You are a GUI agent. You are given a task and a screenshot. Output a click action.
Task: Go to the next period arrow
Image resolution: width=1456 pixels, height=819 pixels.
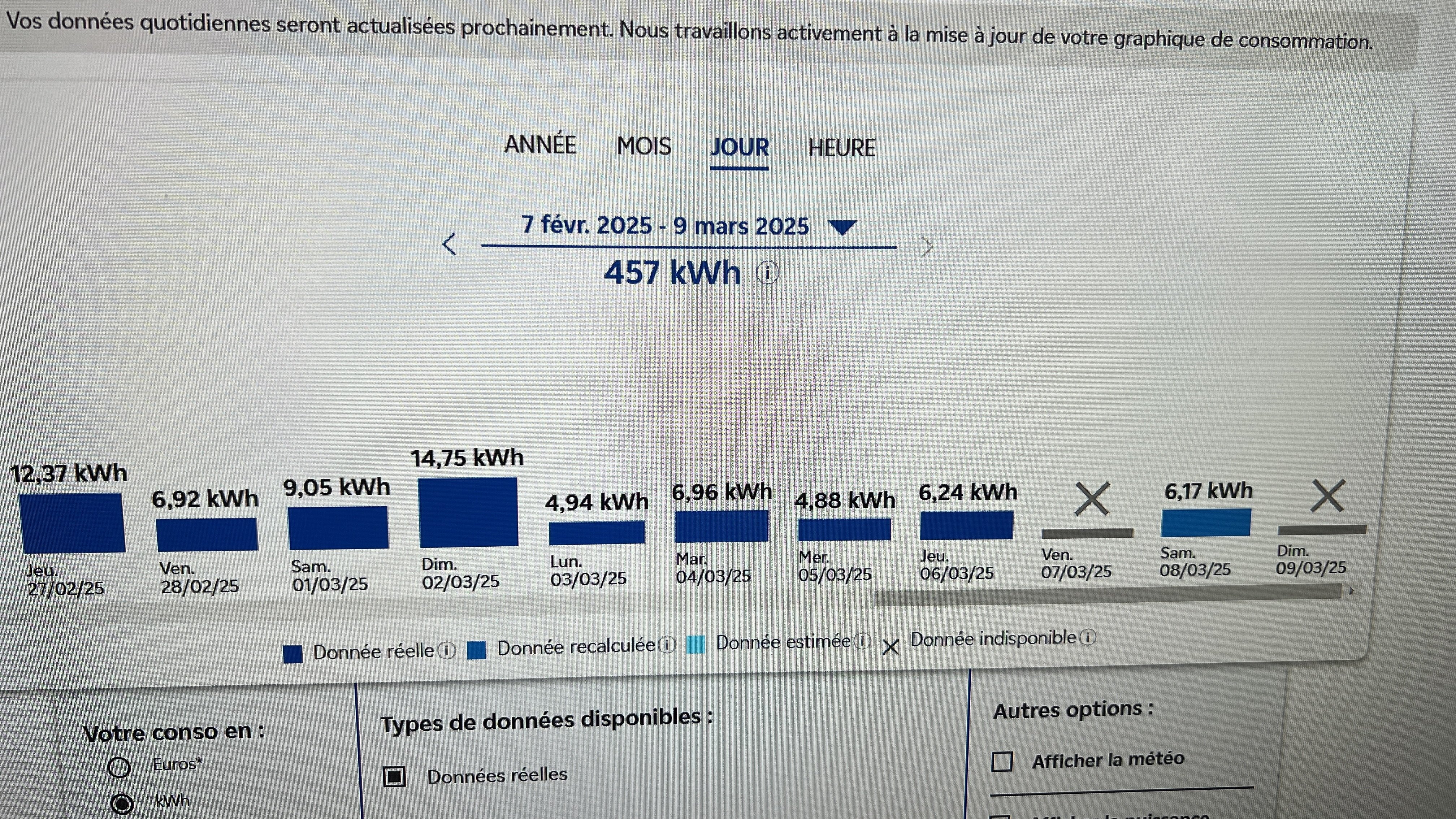(926, 248)
